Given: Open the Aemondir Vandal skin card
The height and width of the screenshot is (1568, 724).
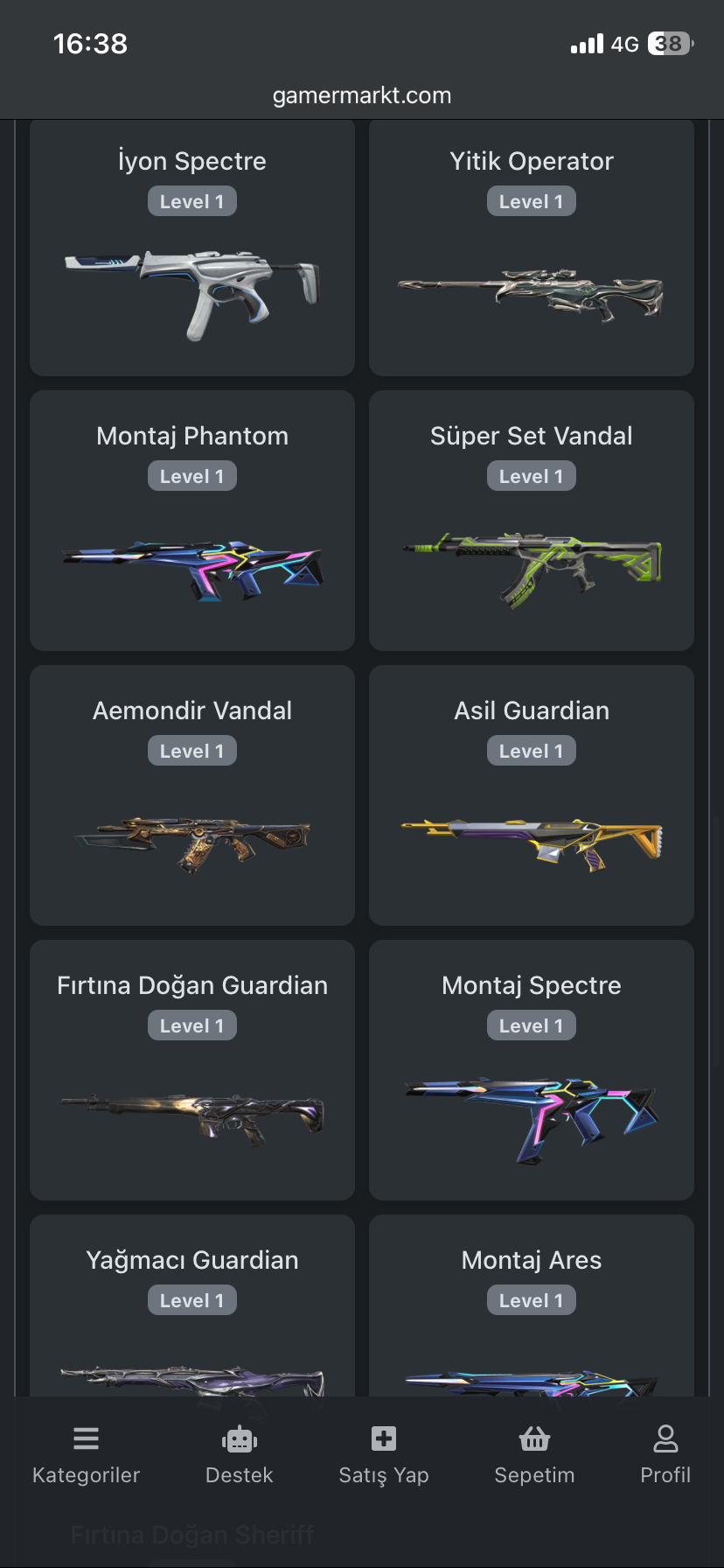Looking at the screenshot, I should (192, 796).
